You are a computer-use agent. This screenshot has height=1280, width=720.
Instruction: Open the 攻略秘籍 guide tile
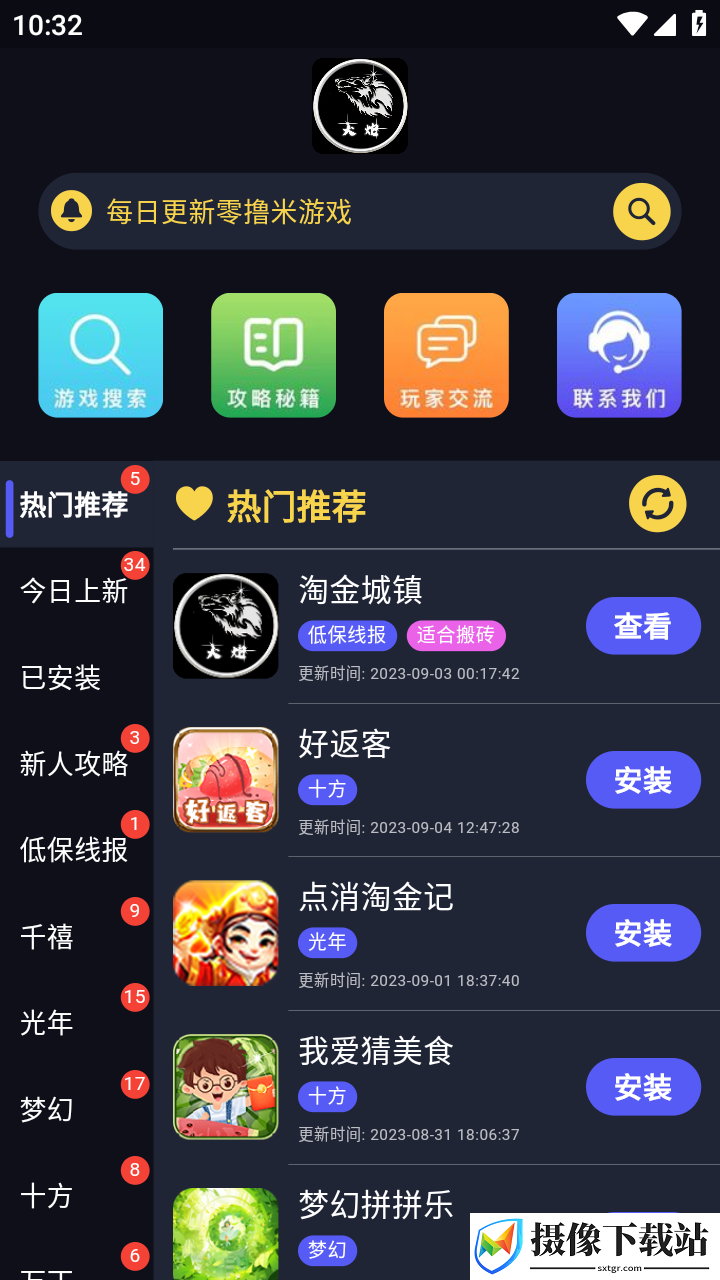(x=273, y=355)
